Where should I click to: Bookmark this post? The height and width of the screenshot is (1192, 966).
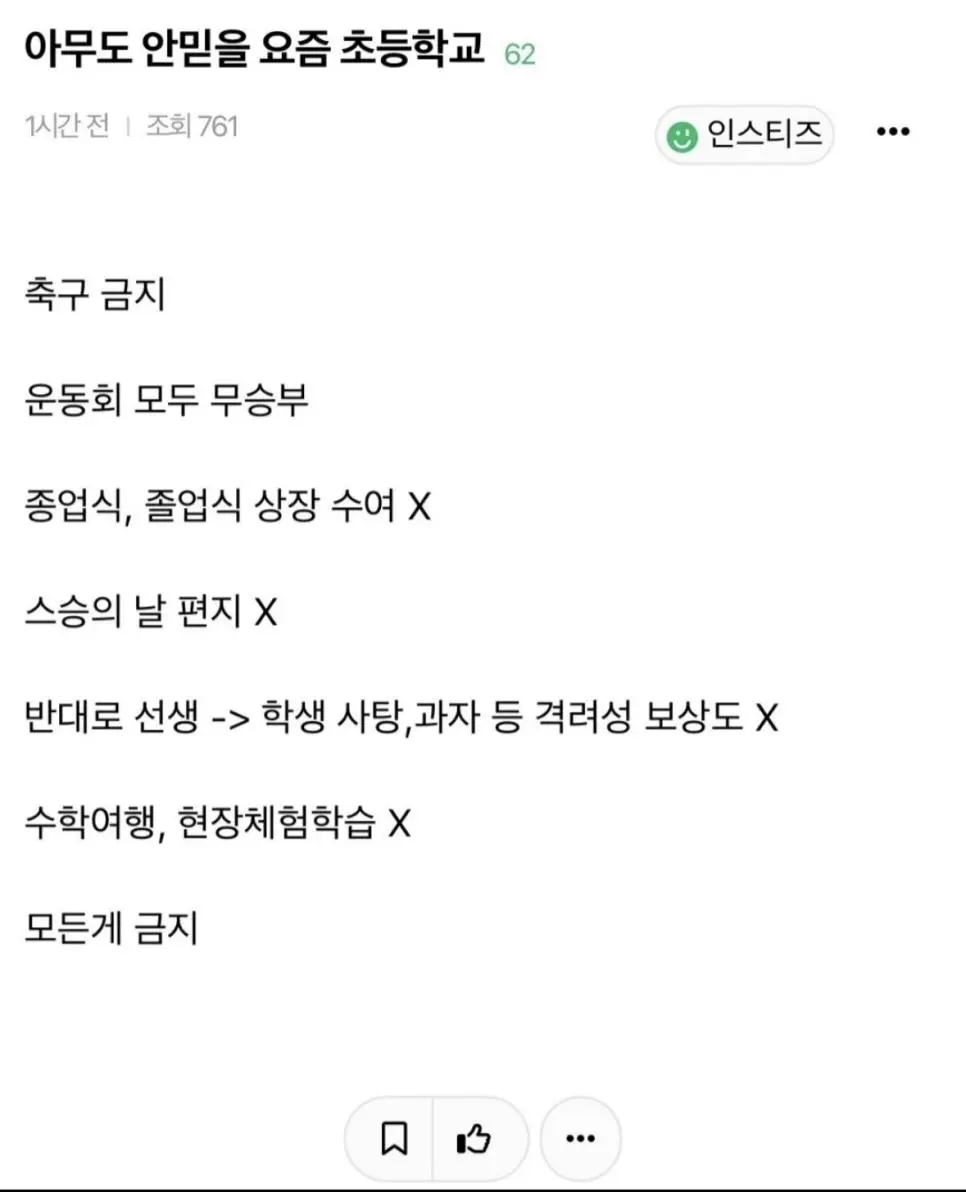click(x=394, y=1138)
